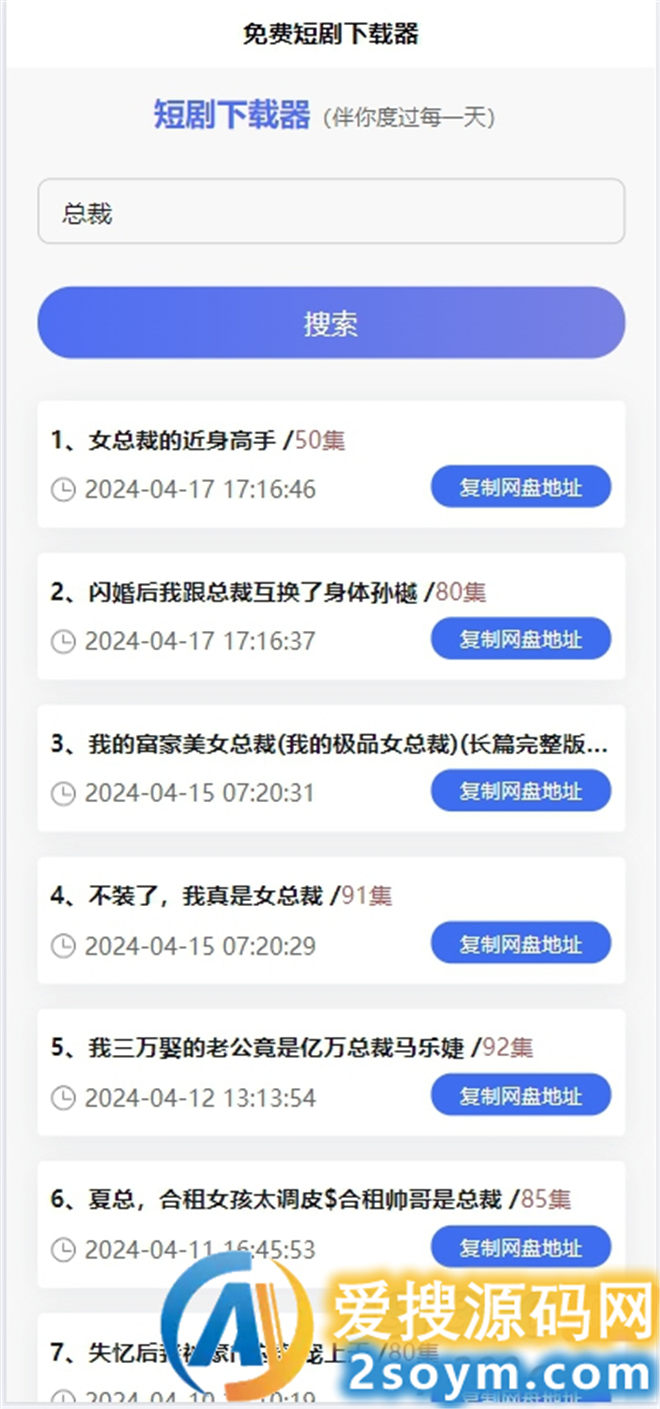Viewport: 660px width, 1409px height.
Task: Copy the netdisk address for 女总裁的近身高手
Action: (x=521, y=487)
